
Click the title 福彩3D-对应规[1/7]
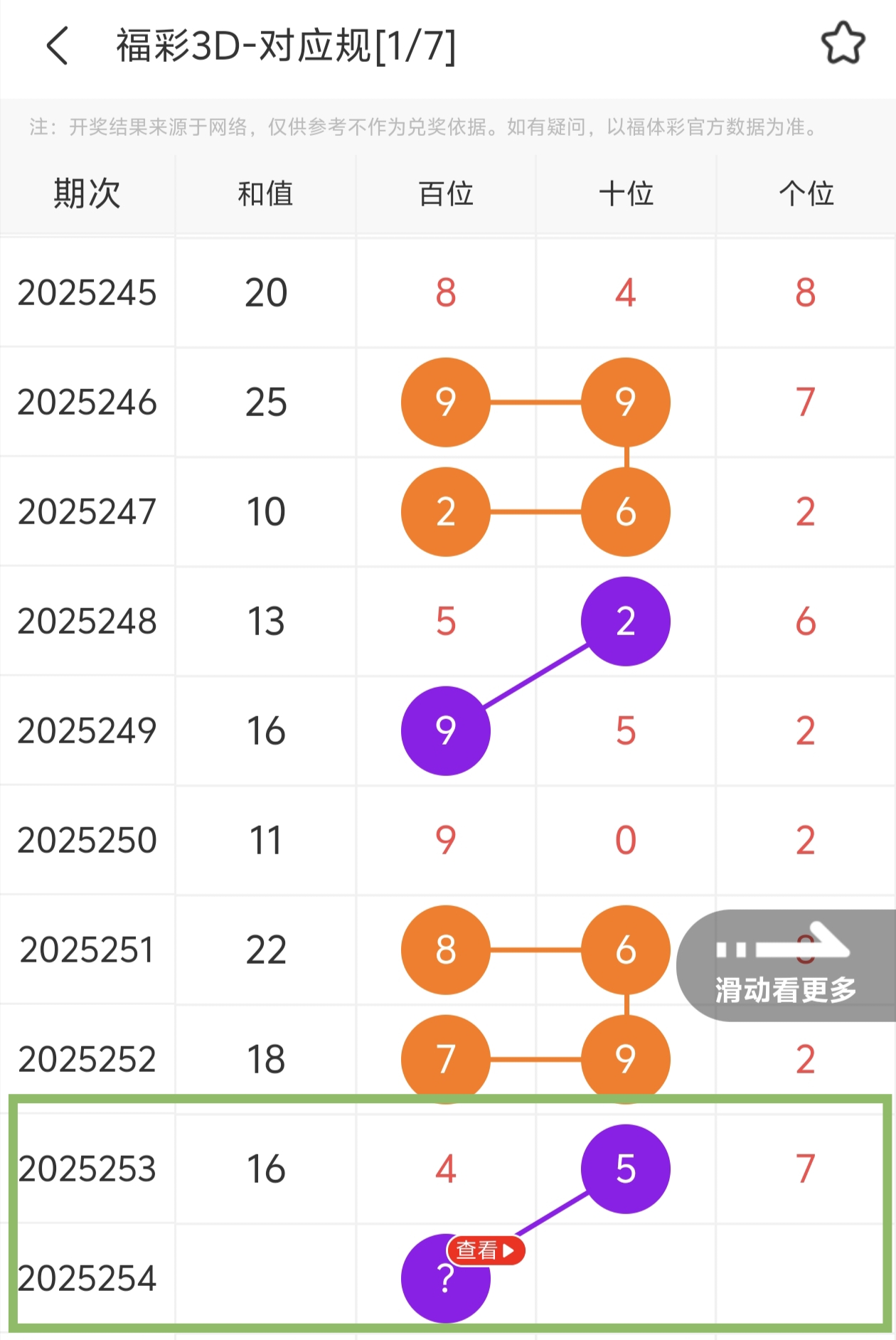(x=284, y=46)
